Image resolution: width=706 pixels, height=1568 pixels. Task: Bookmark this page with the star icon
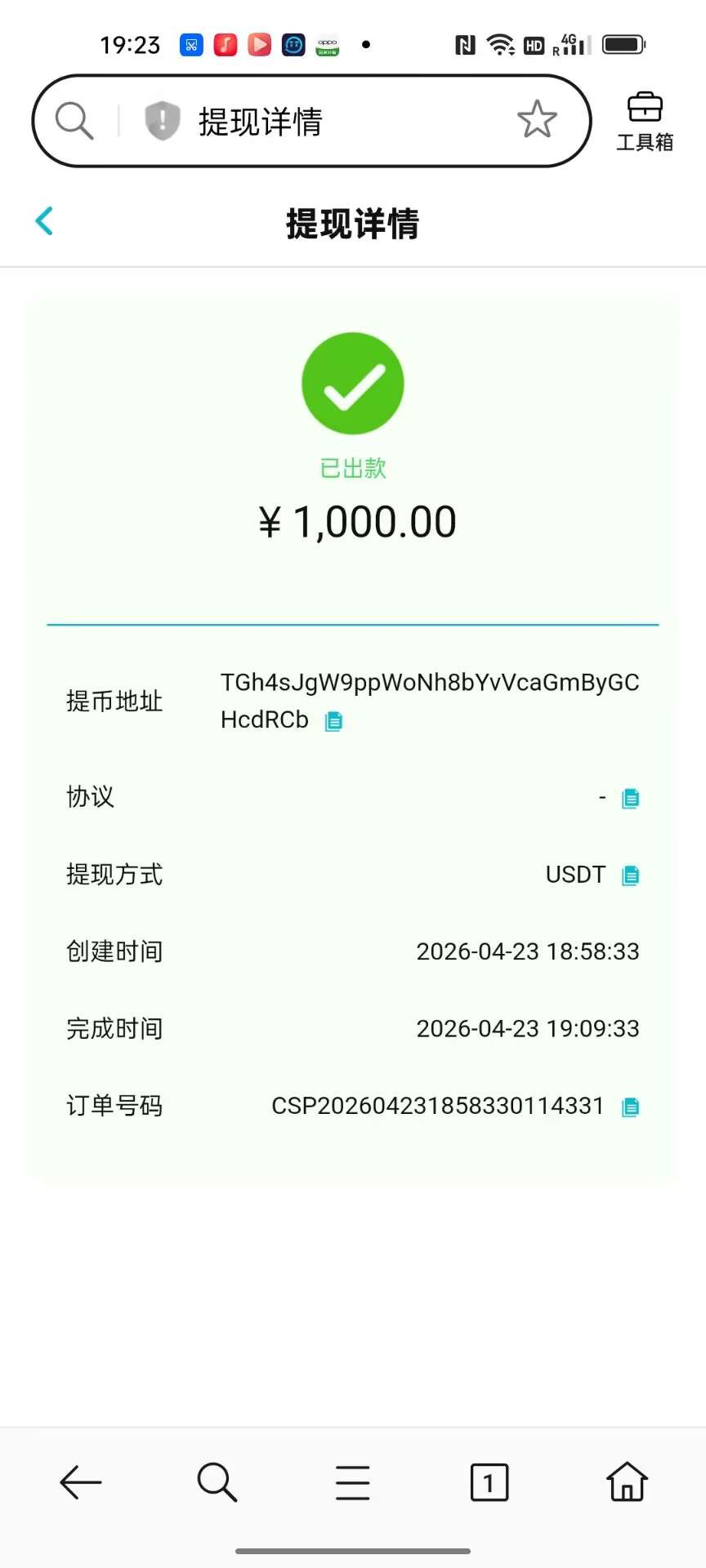point(537,120)
